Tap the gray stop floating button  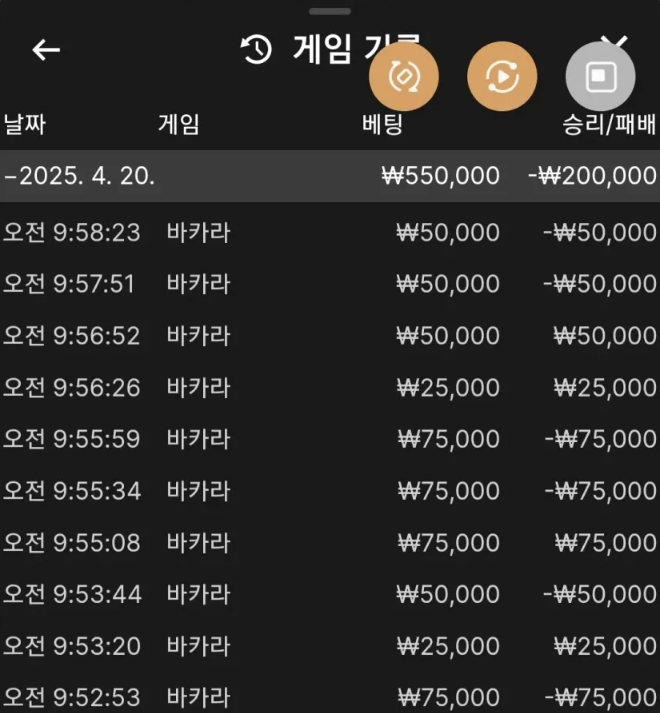[x=600, y=77]
